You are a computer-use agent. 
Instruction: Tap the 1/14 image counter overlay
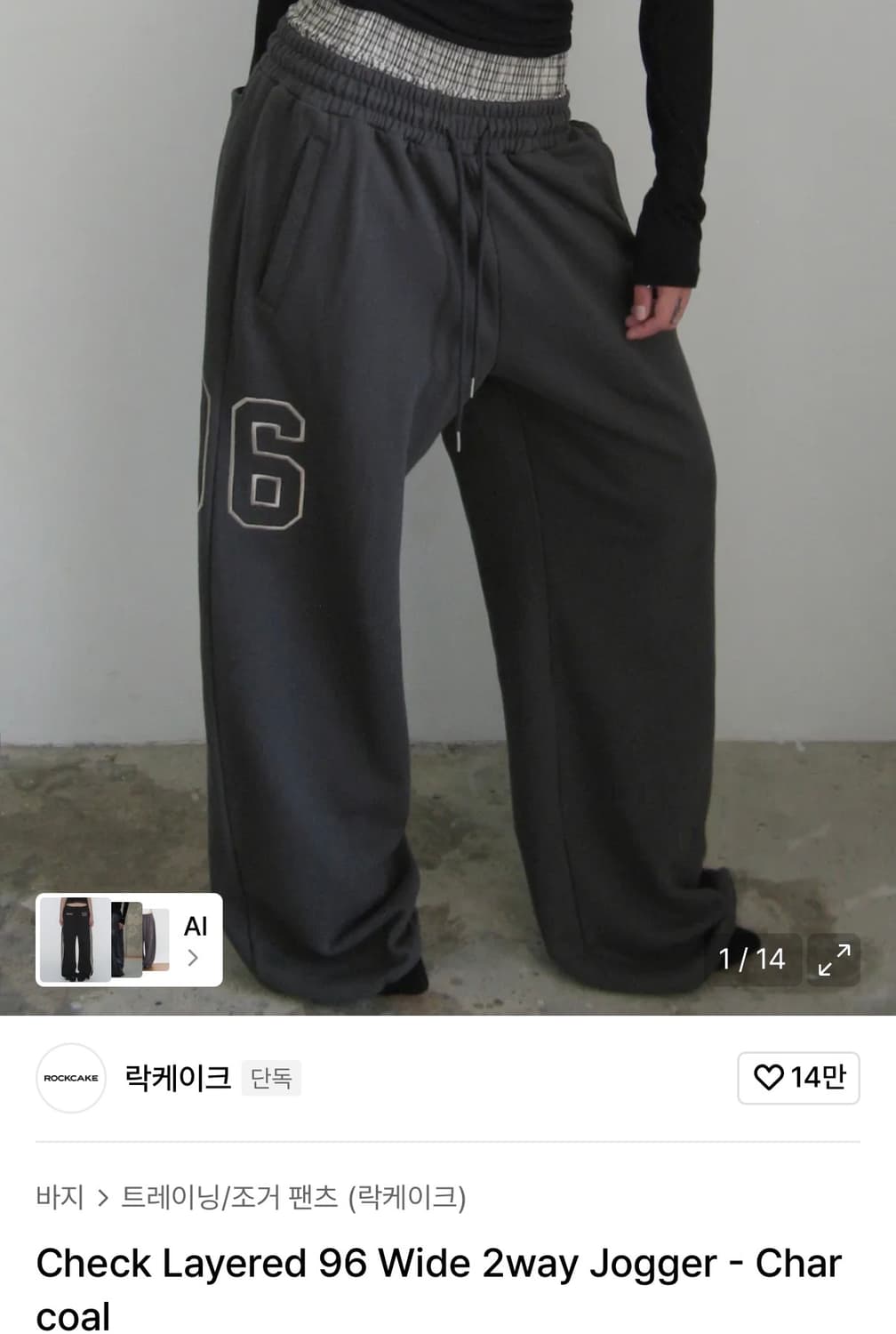tap(751, 959)
